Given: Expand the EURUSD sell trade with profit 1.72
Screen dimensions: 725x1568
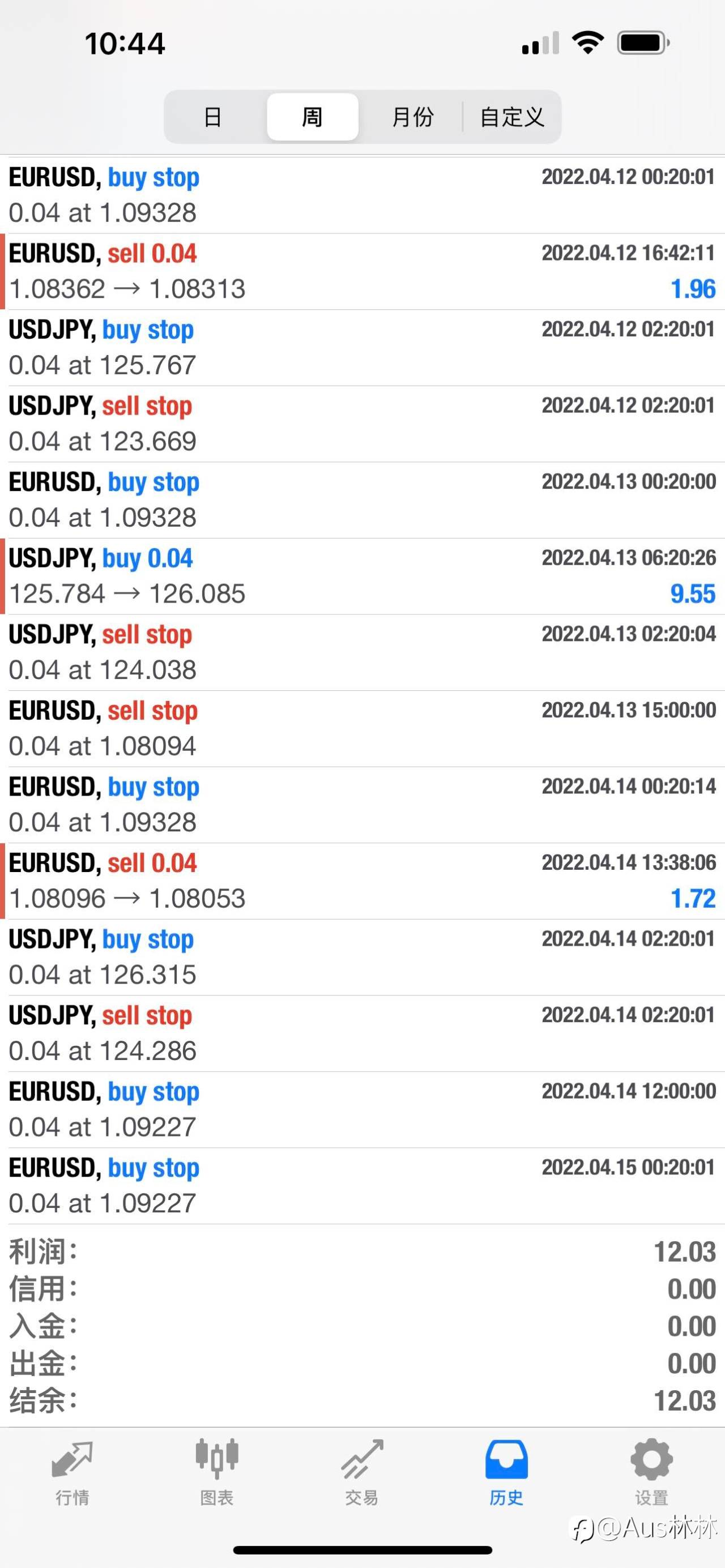Looking at the screenshot, I should point(362,881).
